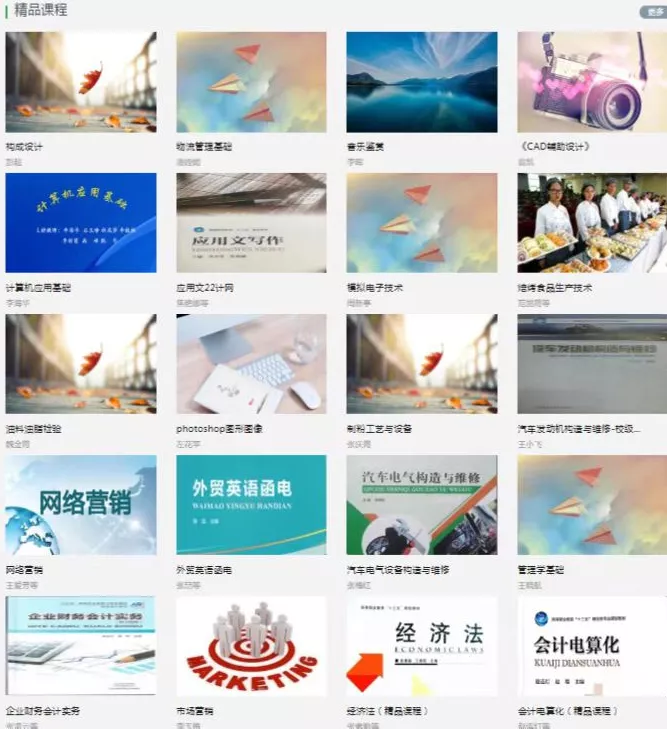Open the 汽车电气设备构造与维修 course
Screen dimensions: 667x729
[x=421, y=505]
